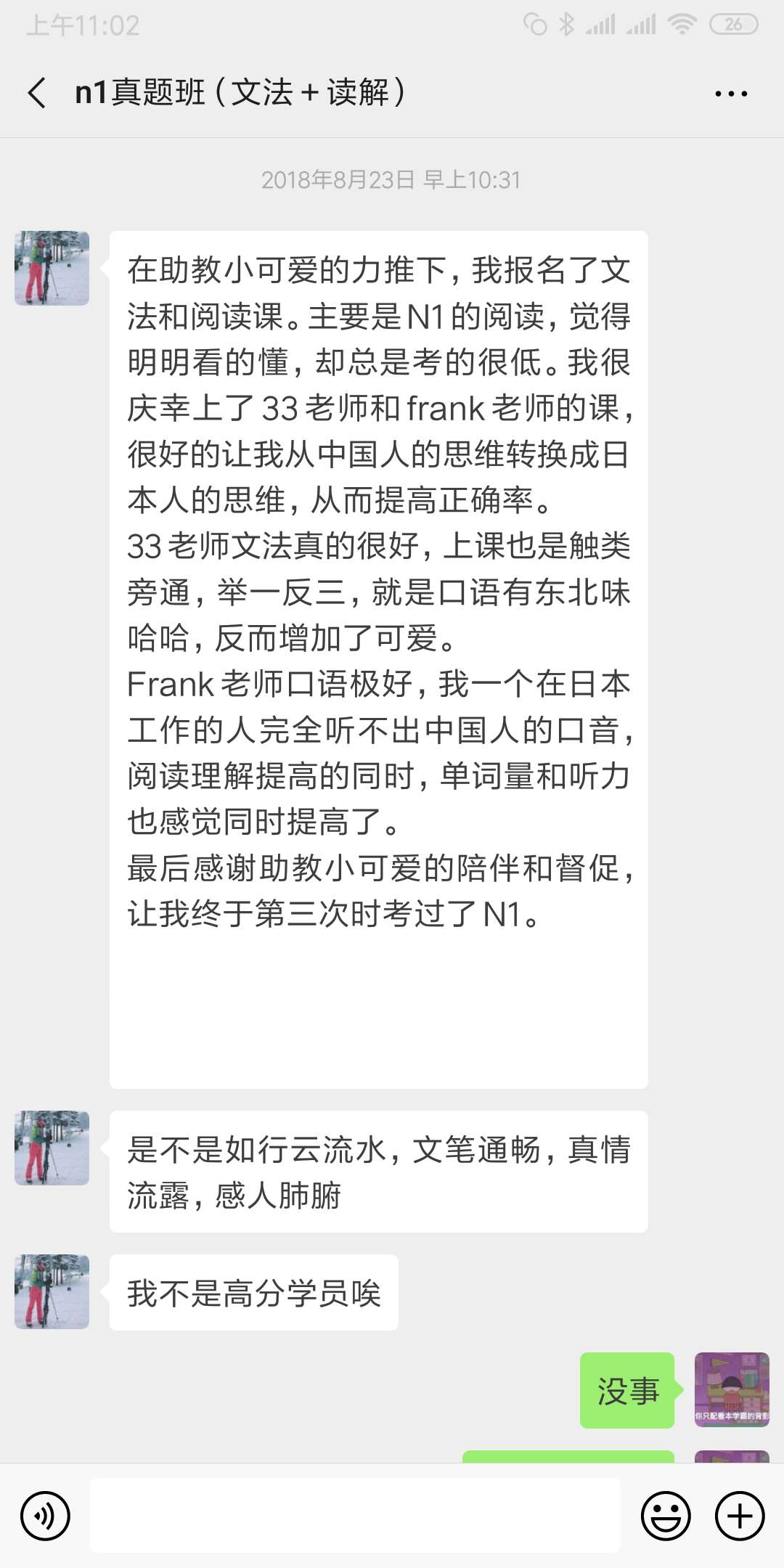Switch to voice message input

[45, 1516]
